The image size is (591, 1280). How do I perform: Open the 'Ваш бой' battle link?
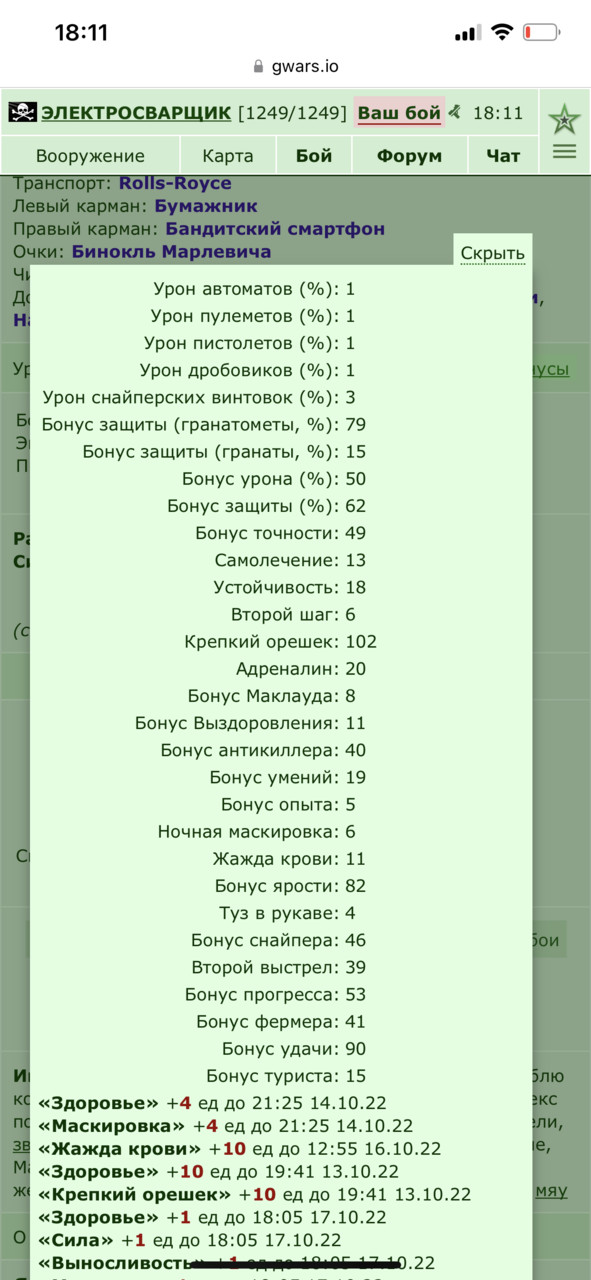click(399, 113)
